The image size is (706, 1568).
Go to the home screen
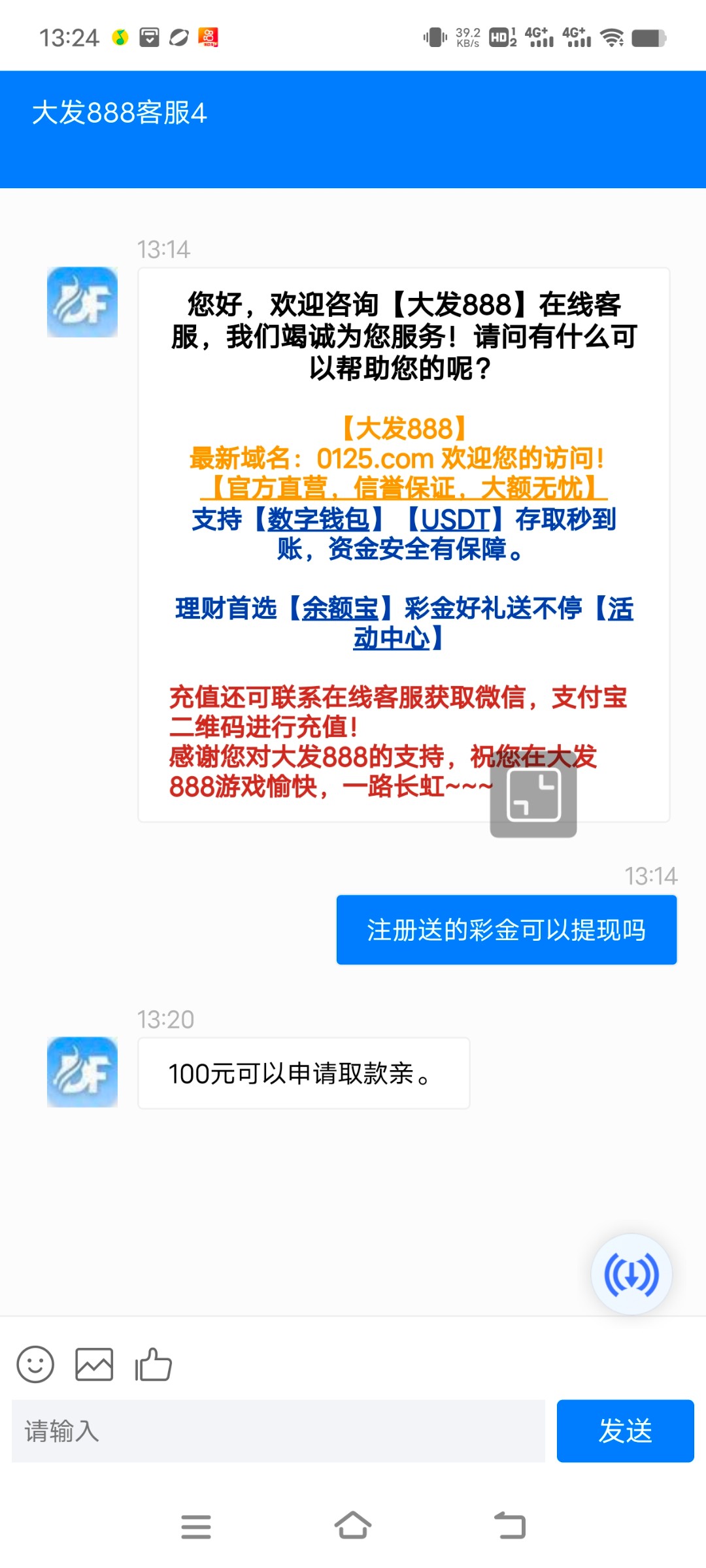[x=353, y=1526]
